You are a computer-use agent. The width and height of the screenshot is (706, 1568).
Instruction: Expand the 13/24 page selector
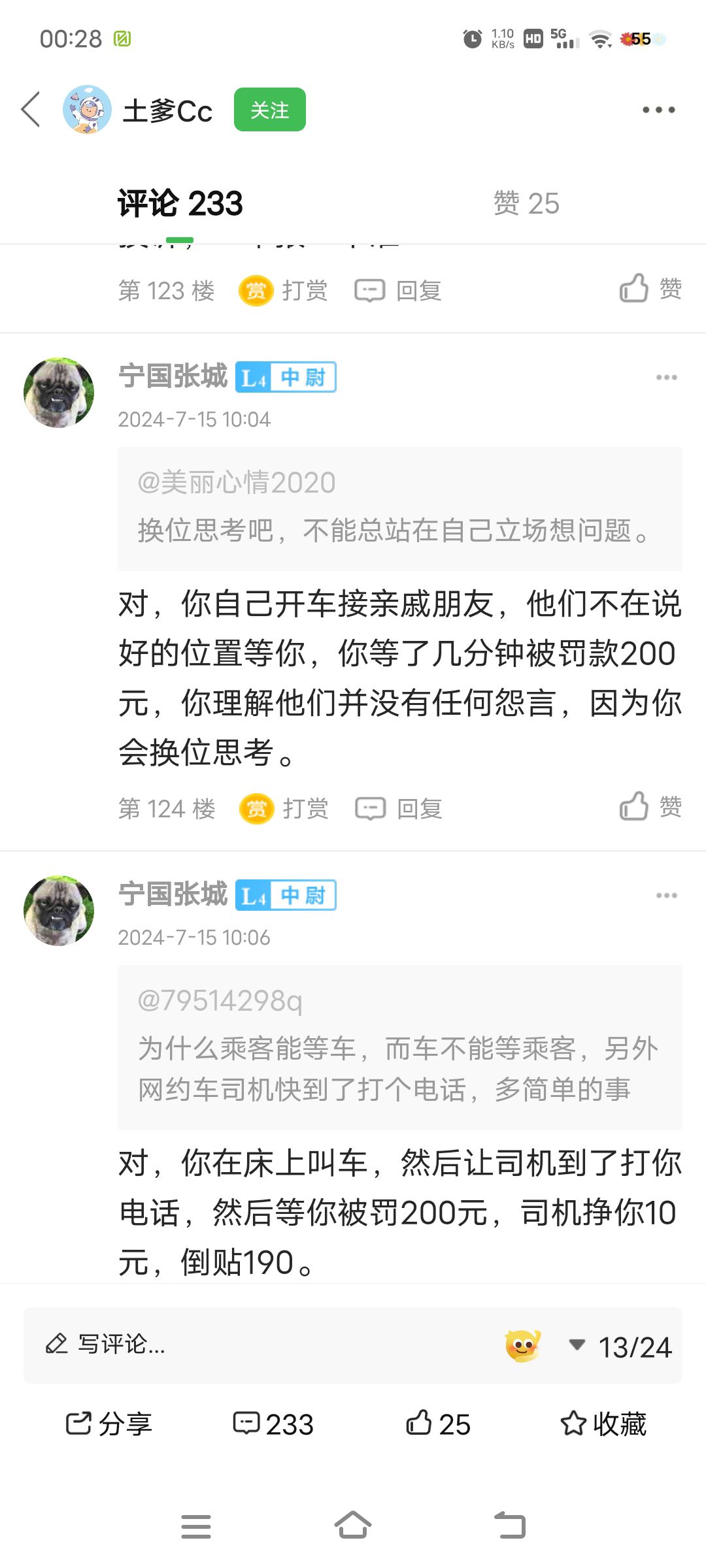(x=621, y=1347)
